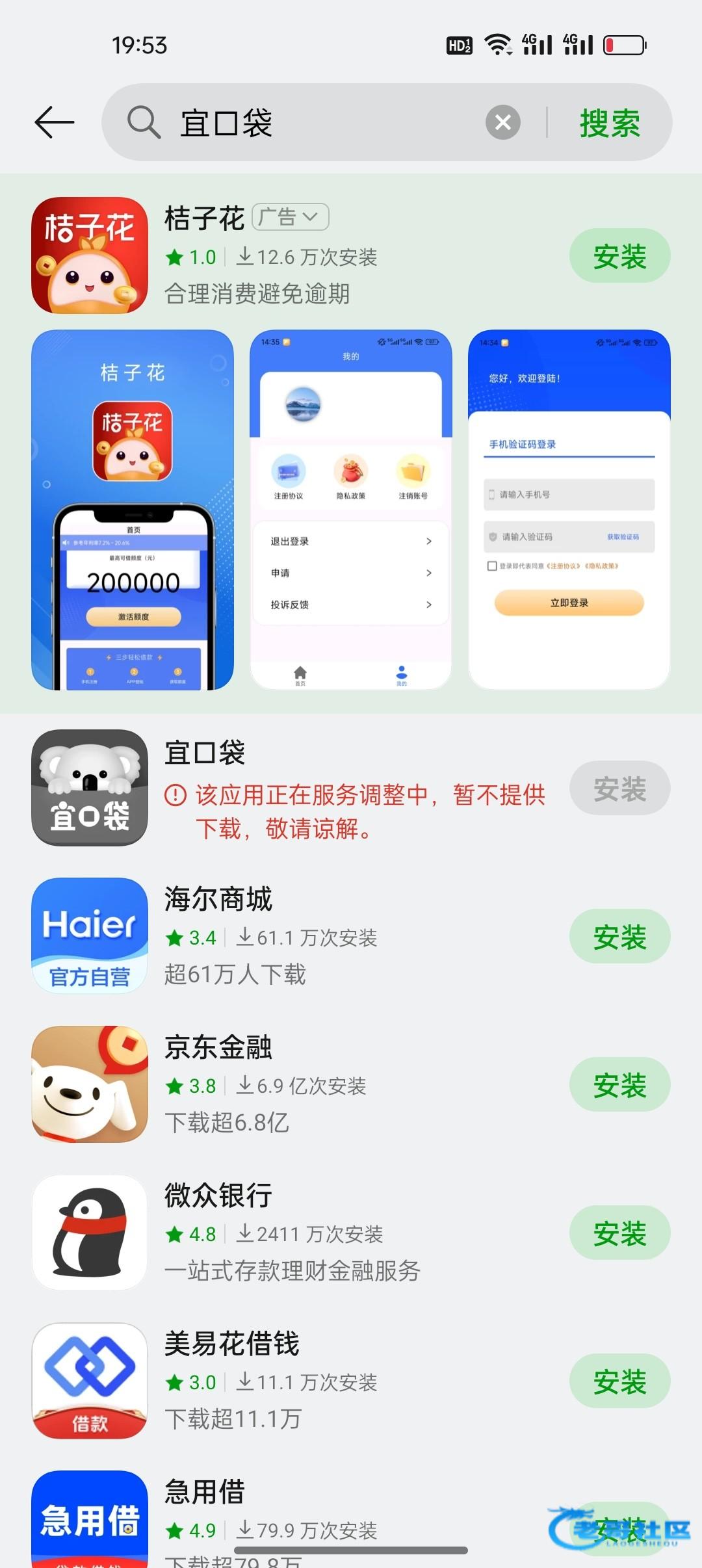The height and width of the screenshot is (1568, 702).
Task: Install 微众银行
Action: (619, 1233)
